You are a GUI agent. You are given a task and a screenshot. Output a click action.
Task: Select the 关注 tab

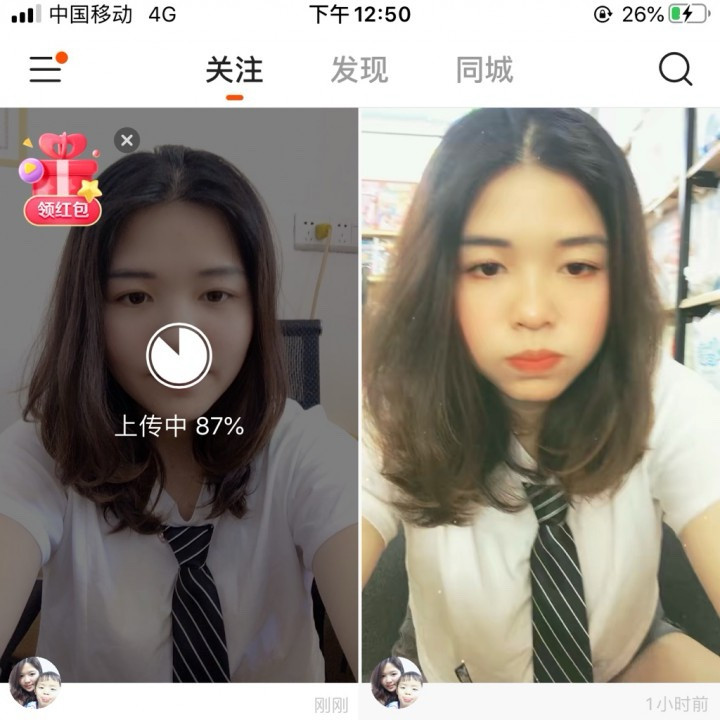point(234,70)
